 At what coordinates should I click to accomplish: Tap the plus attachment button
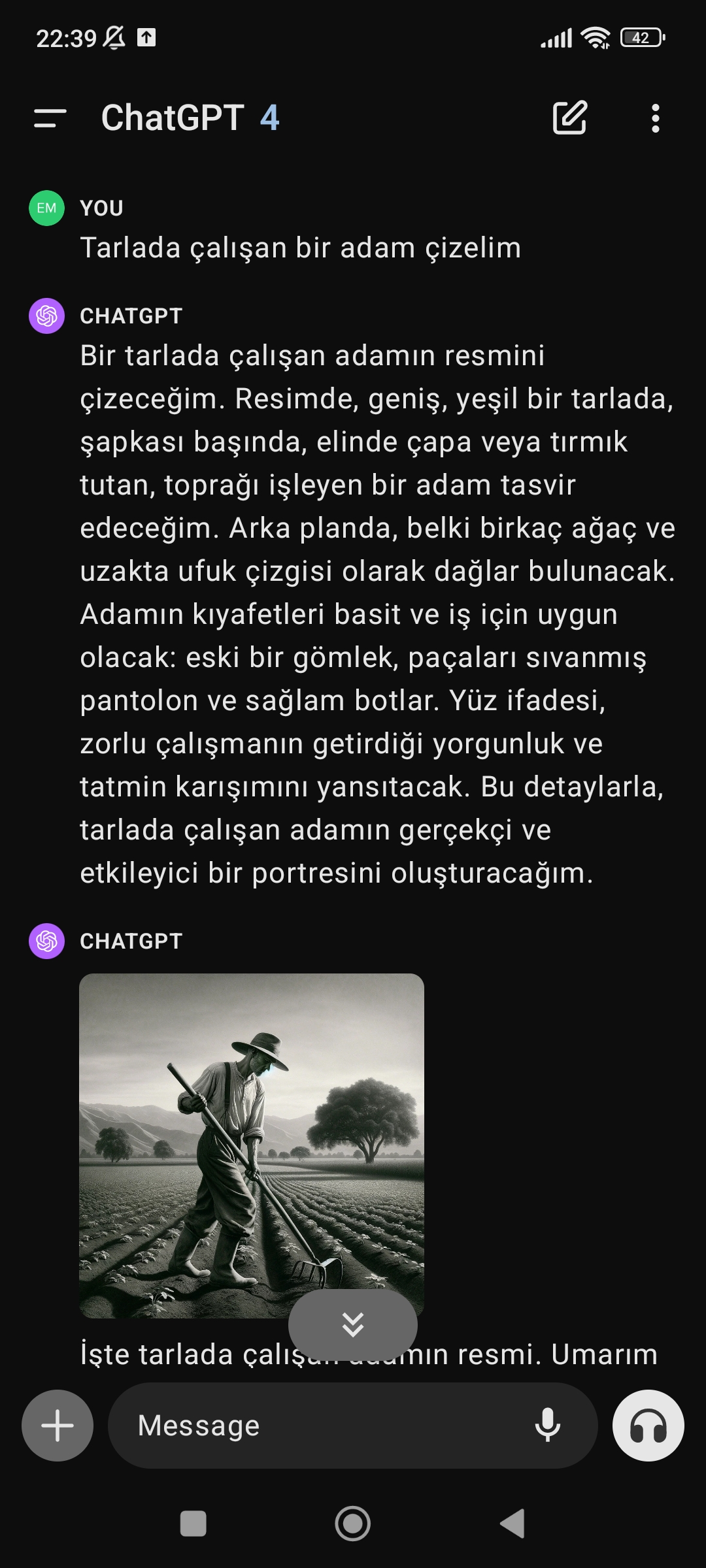point(58,1425)
